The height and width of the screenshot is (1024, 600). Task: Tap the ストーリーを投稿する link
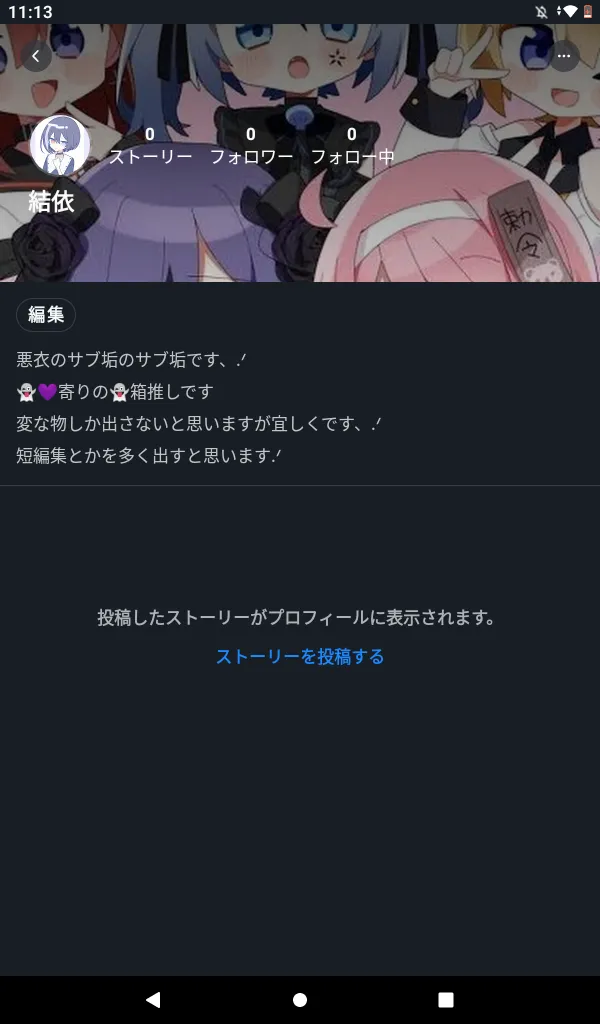[300, 656]
